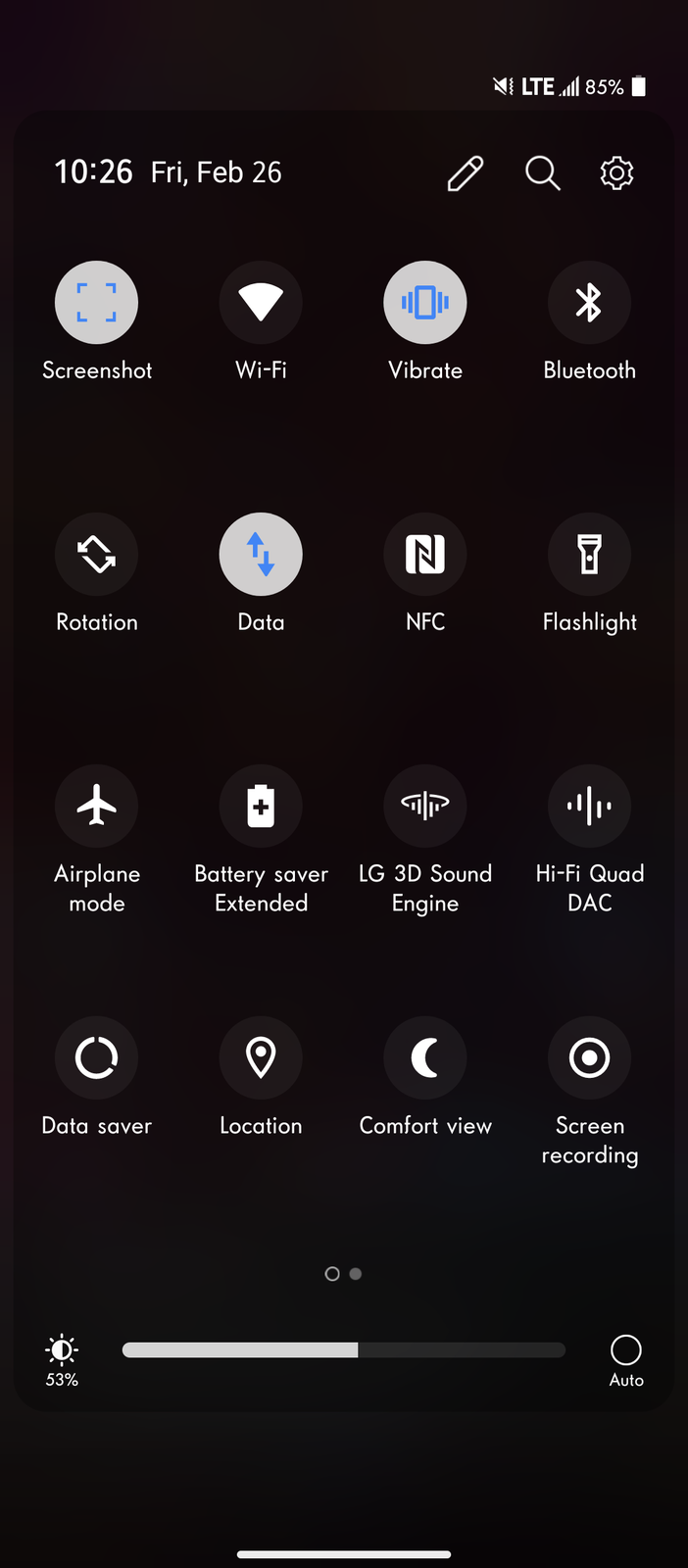Enable auto Rotation
688x1568 pixels.
pyautogui.click(x=96, y=555)
